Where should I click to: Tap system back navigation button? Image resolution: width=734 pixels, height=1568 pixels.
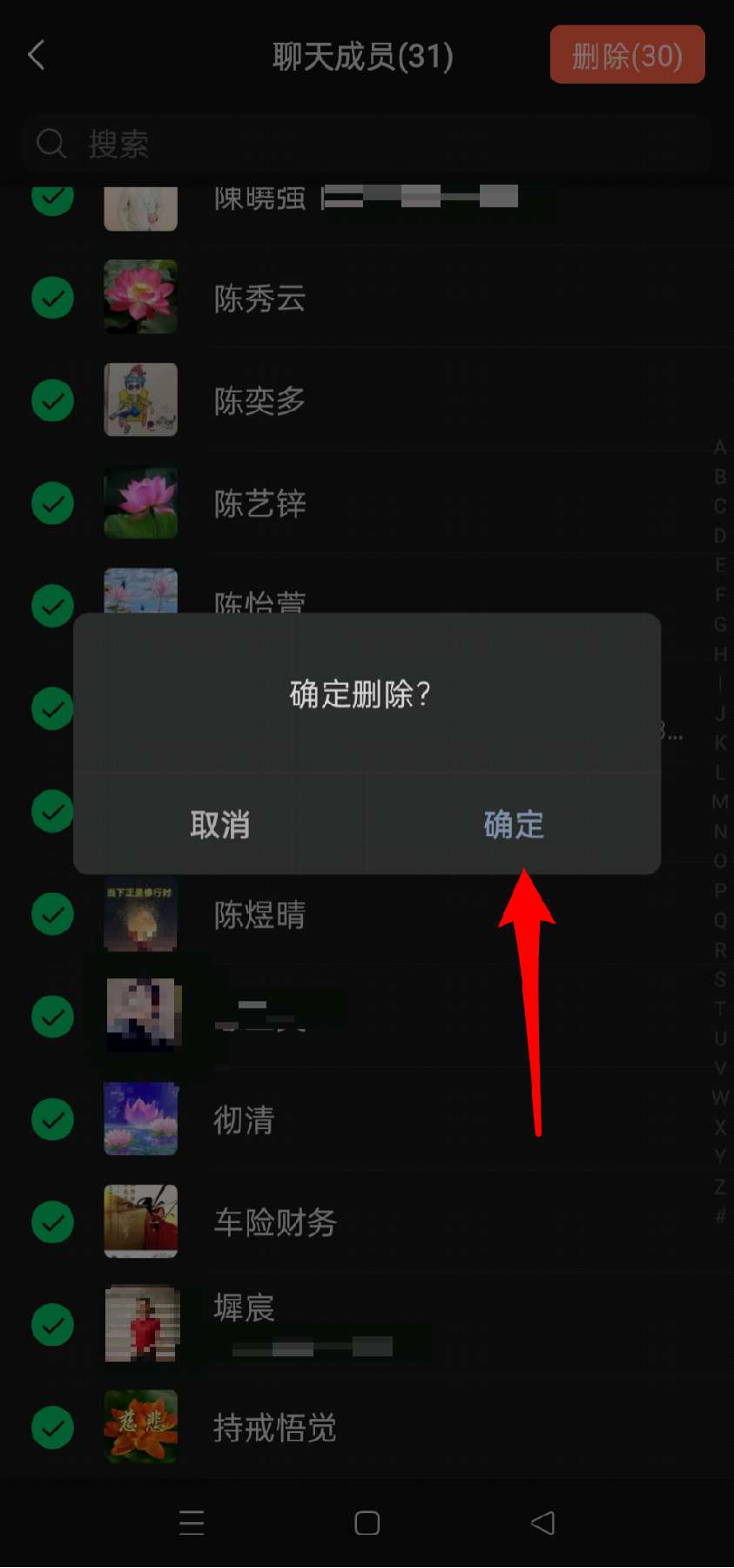542,1523
